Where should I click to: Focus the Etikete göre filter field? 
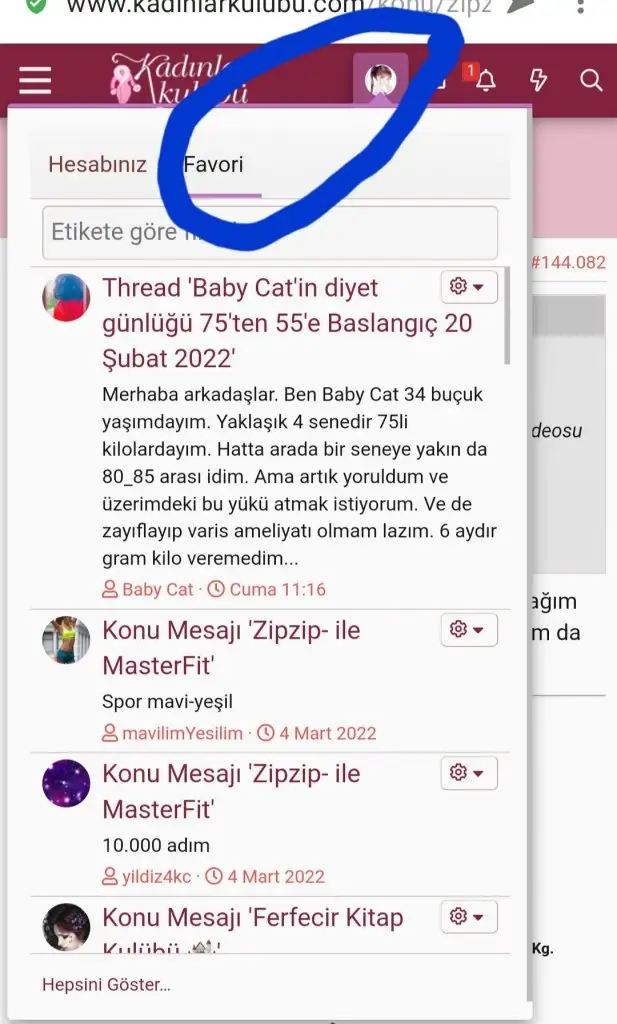point(270,232)
